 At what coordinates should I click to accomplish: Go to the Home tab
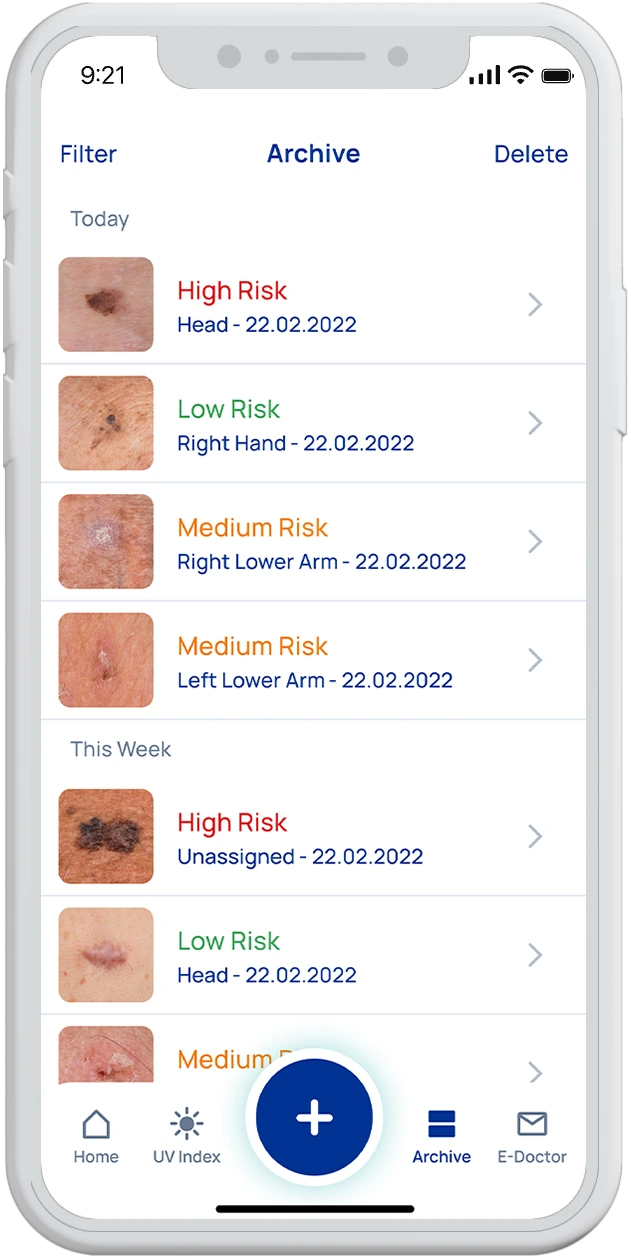click(x=96, y=1136)
